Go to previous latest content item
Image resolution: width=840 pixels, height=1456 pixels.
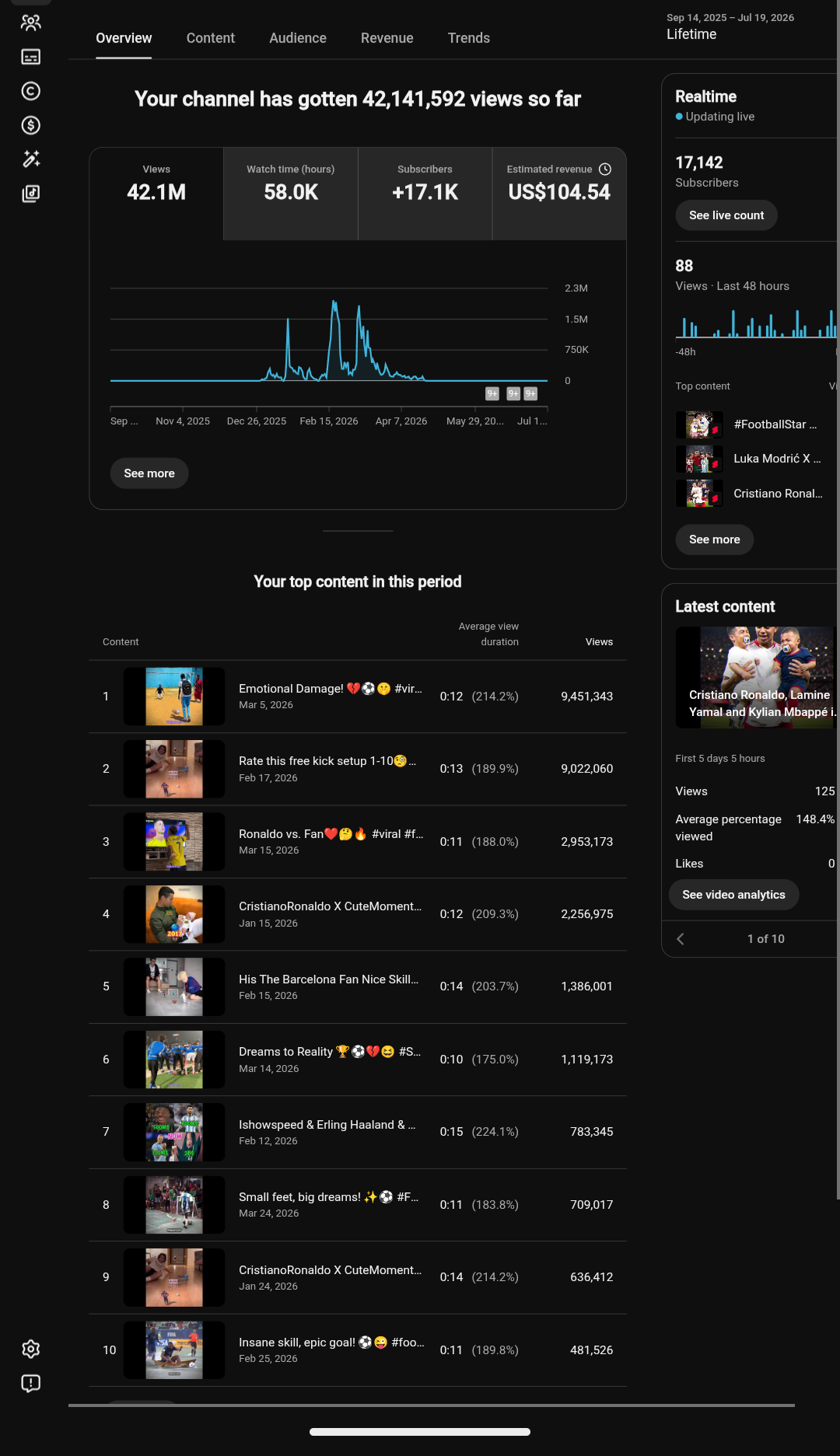coord(681,939)
